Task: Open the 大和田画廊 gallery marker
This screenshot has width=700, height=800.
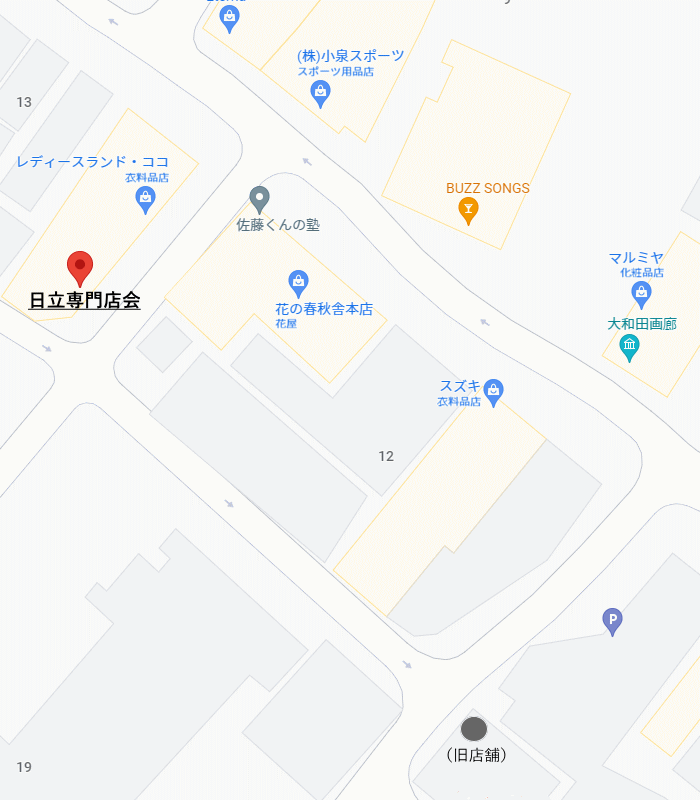Action: pos(630,347)
